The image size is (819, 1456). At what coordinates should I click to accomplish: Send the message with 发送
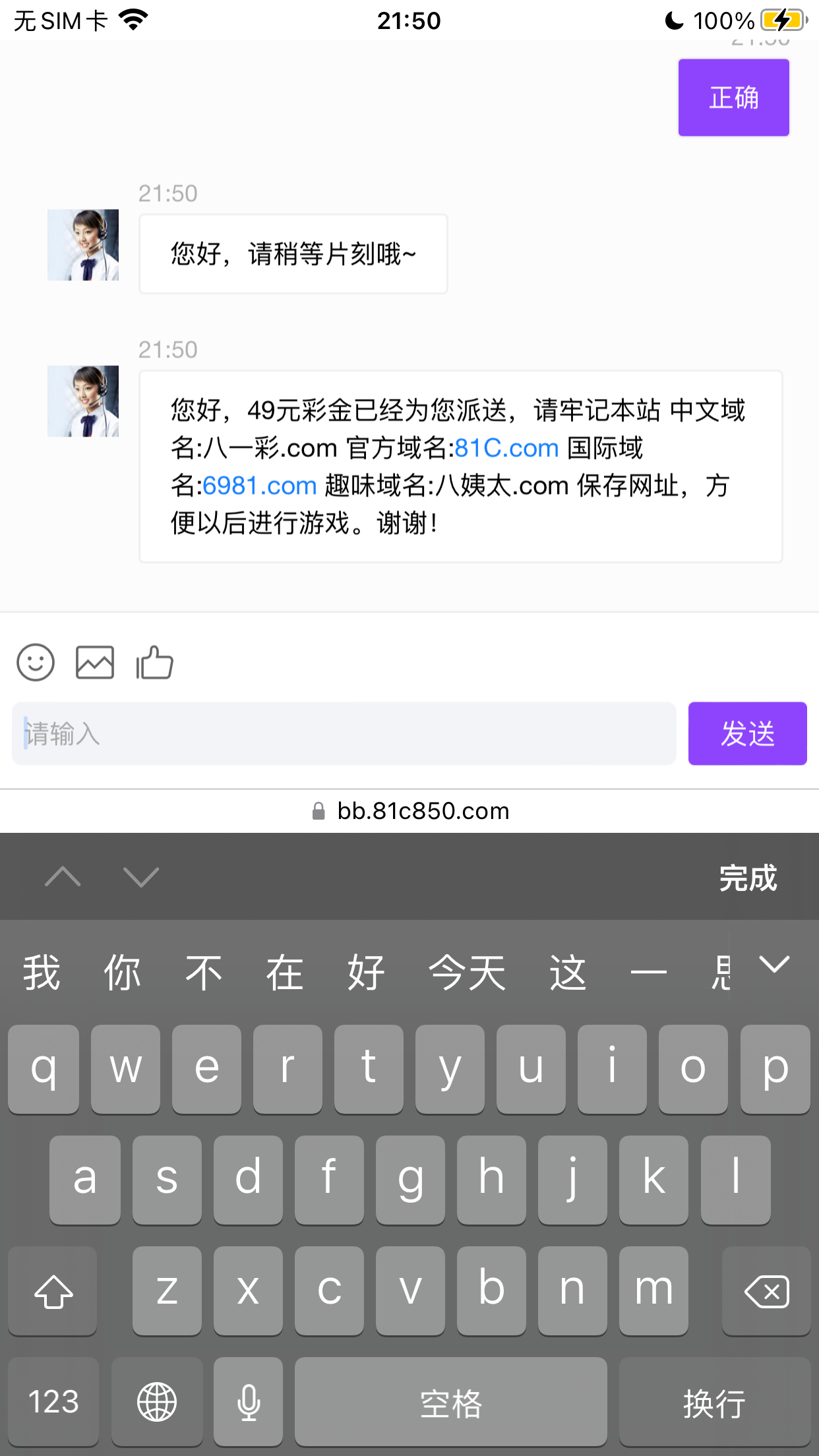[747, 734]
